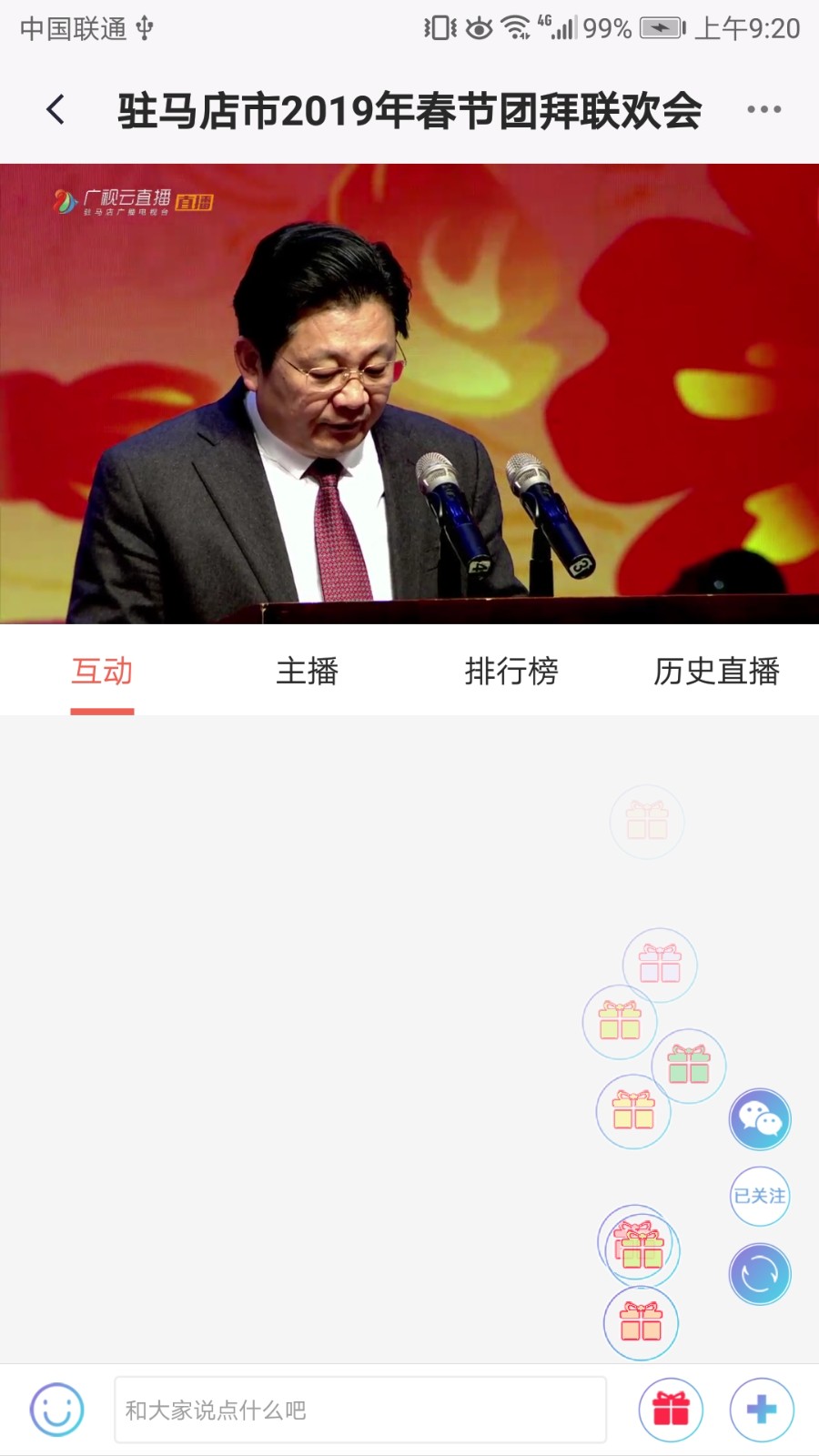The height and width of the screenshot is (1456, 819).
Task: Tap the back arrow to exit
Action: [x=55, y=108]
